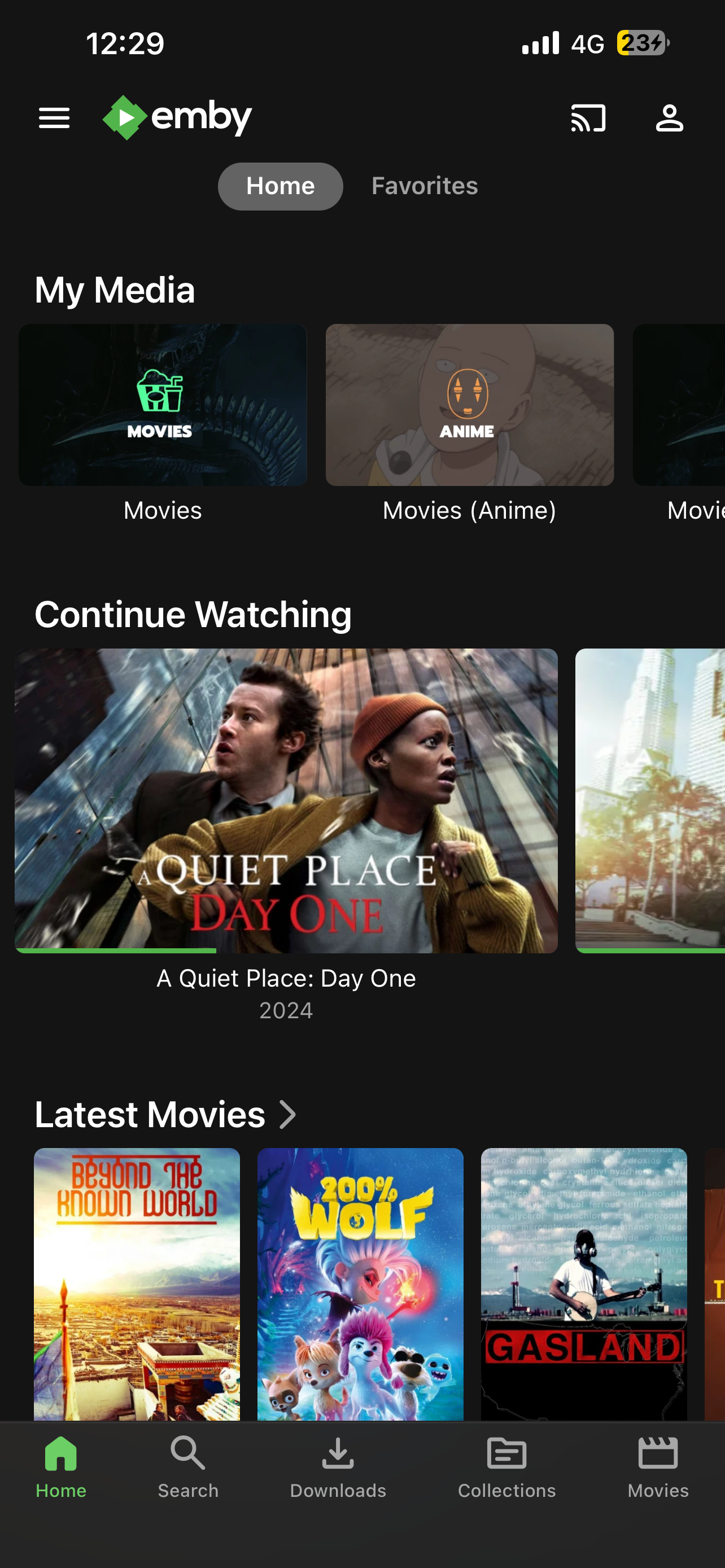Switch to the Favorites tab
725x1568 pixels.
[x=424, y=186]
